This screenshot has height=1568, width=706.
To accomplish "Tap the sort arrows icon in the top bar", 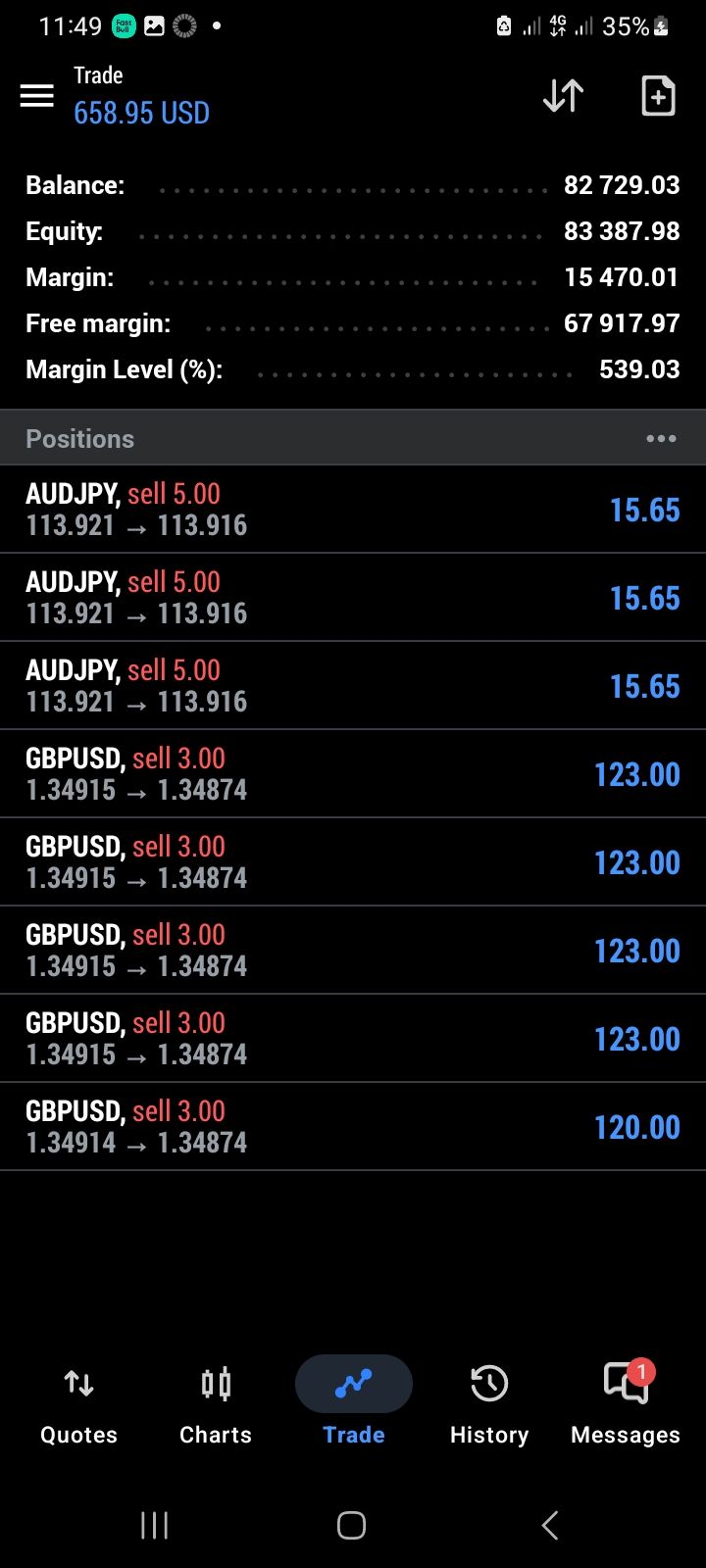I will (564, 96).
